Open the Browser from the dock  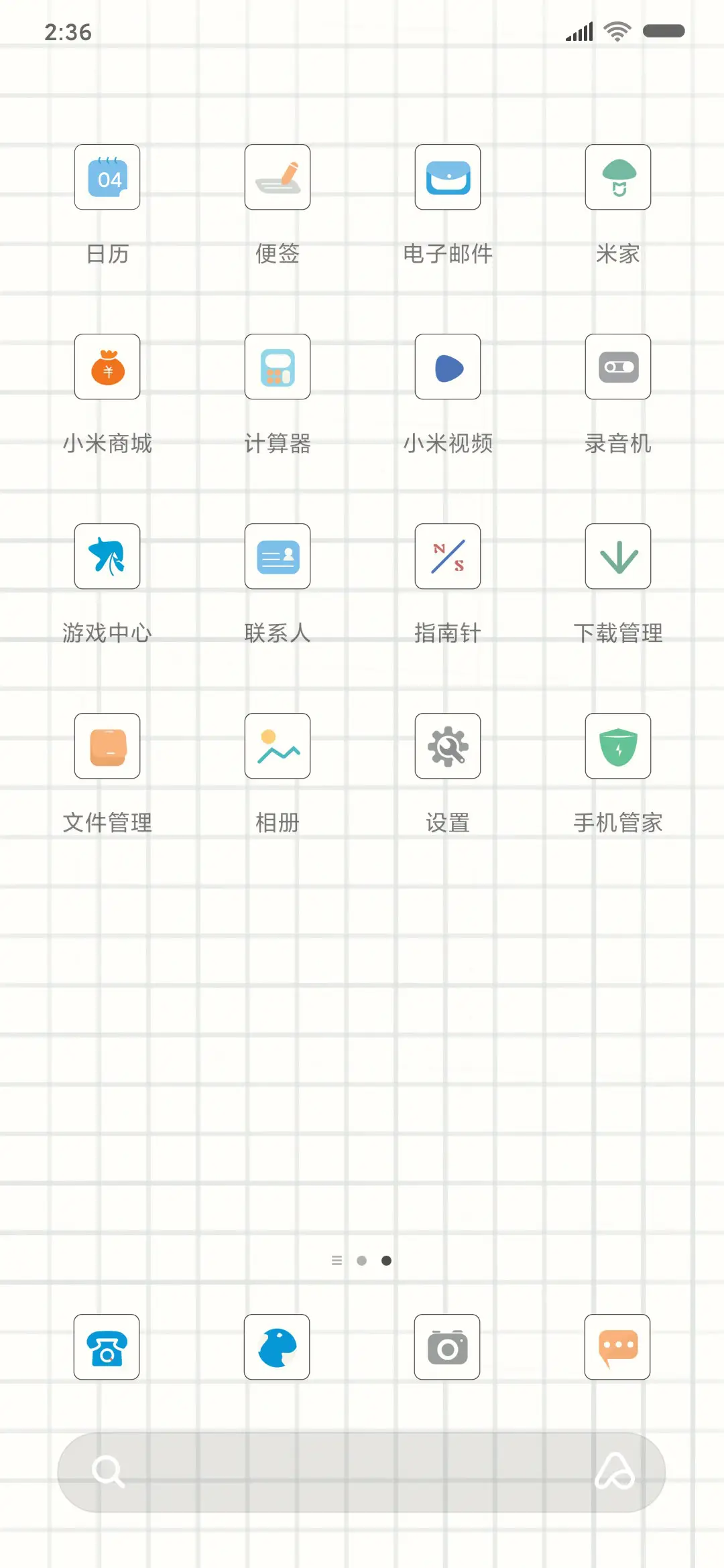point(278,1347)
